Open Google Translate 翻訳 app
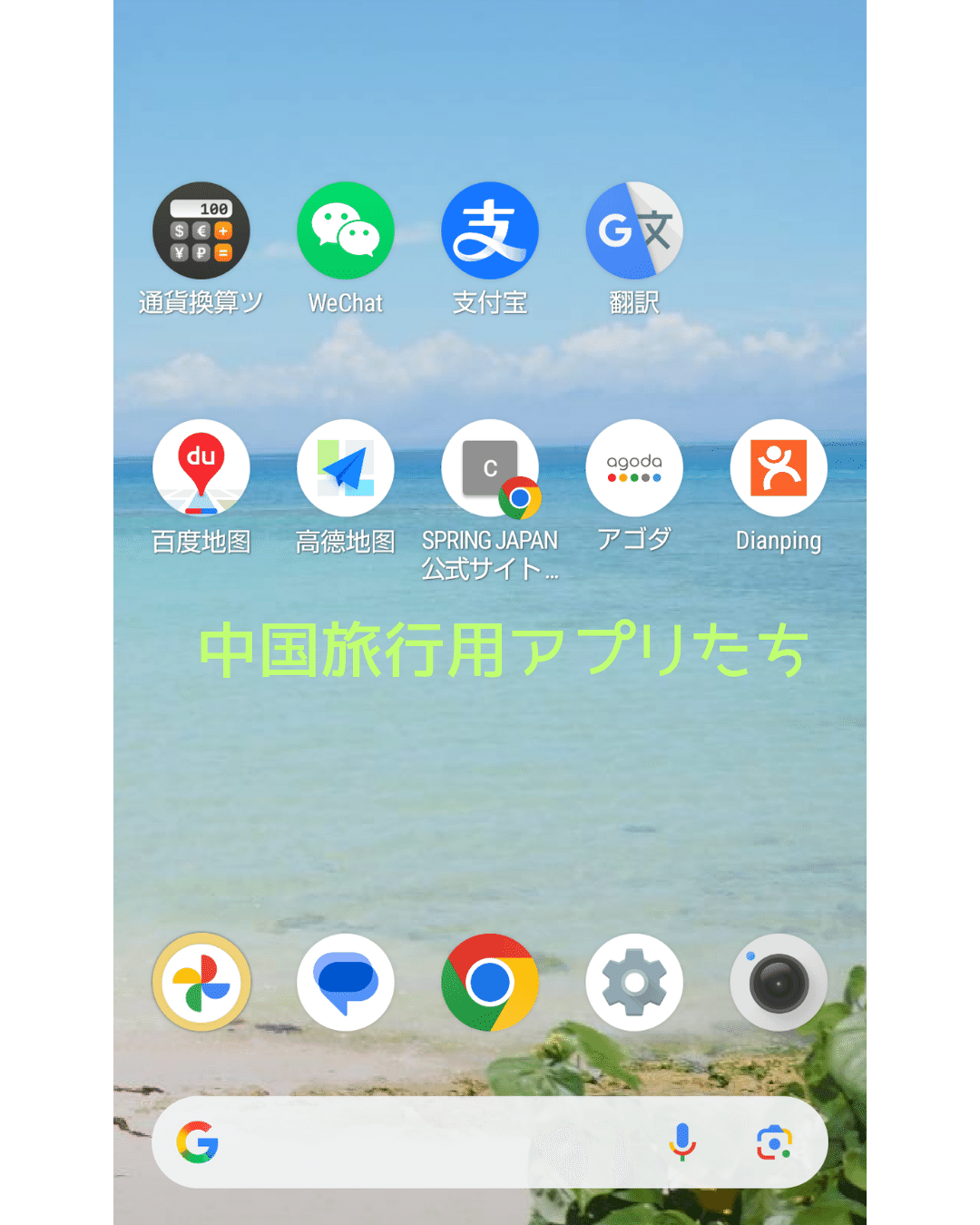 click(x=633, y=230)
